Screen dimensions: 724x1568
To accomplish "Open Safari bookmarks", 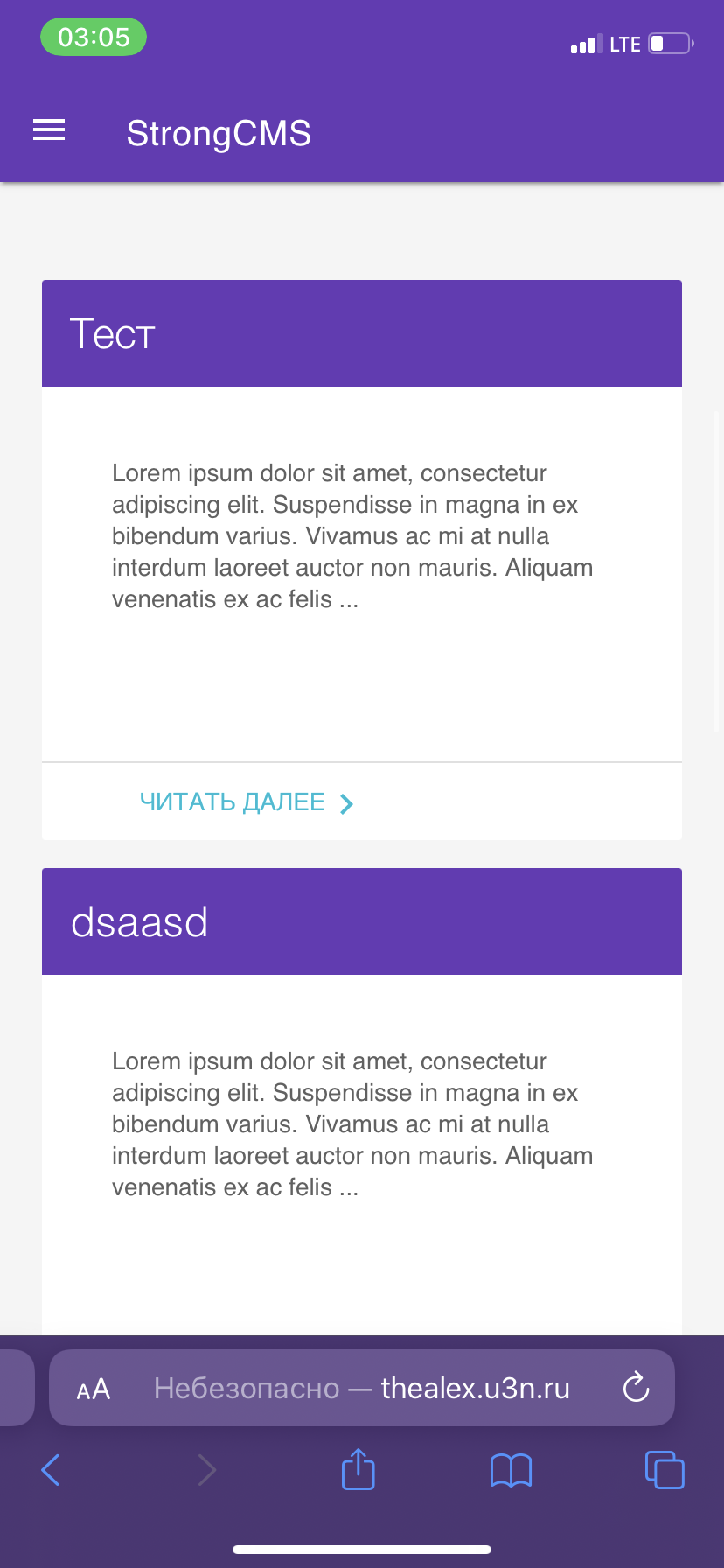I will (511, 1470).
